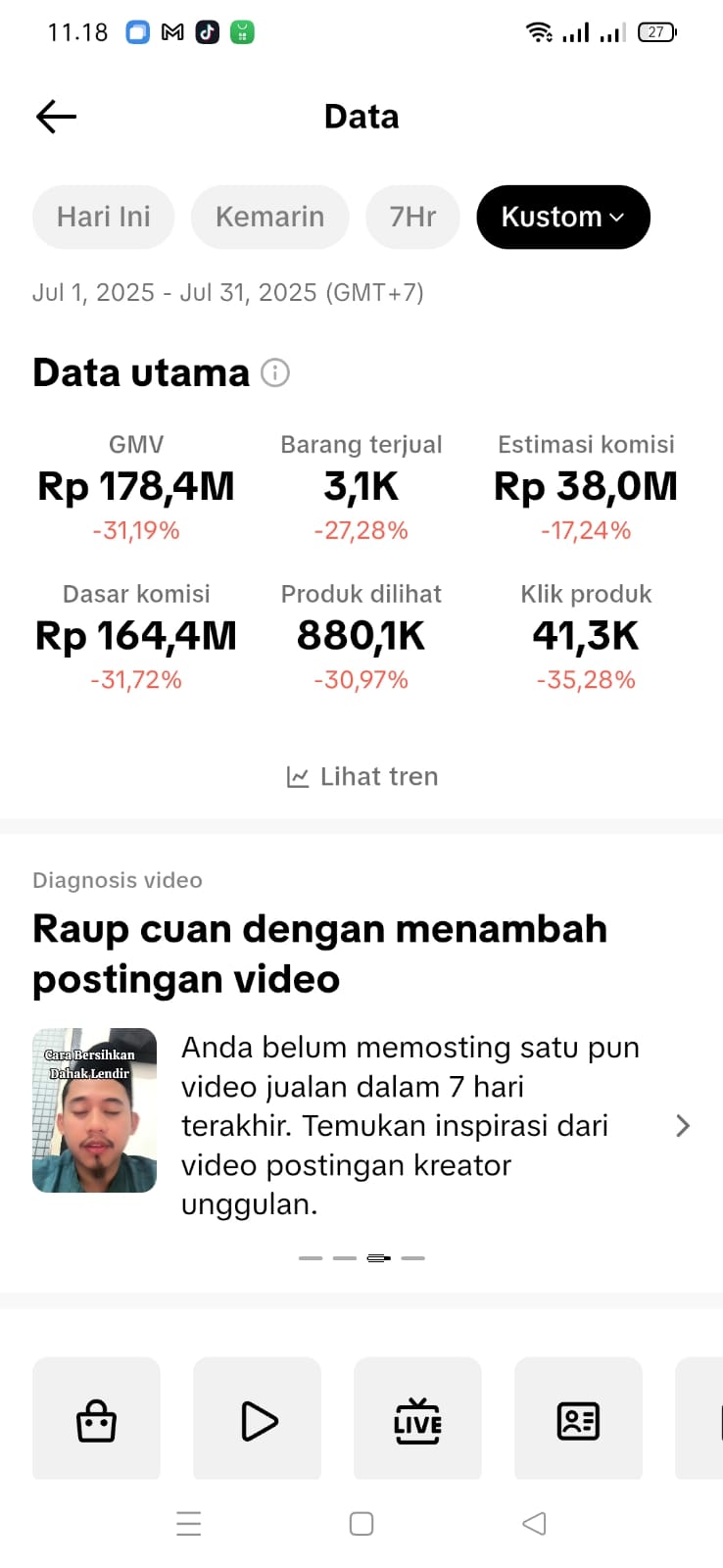Image resolution: width=723 pixels, height=1568 pixels.
Task: Choose the 7Hr period
Action: pos(412,217)
